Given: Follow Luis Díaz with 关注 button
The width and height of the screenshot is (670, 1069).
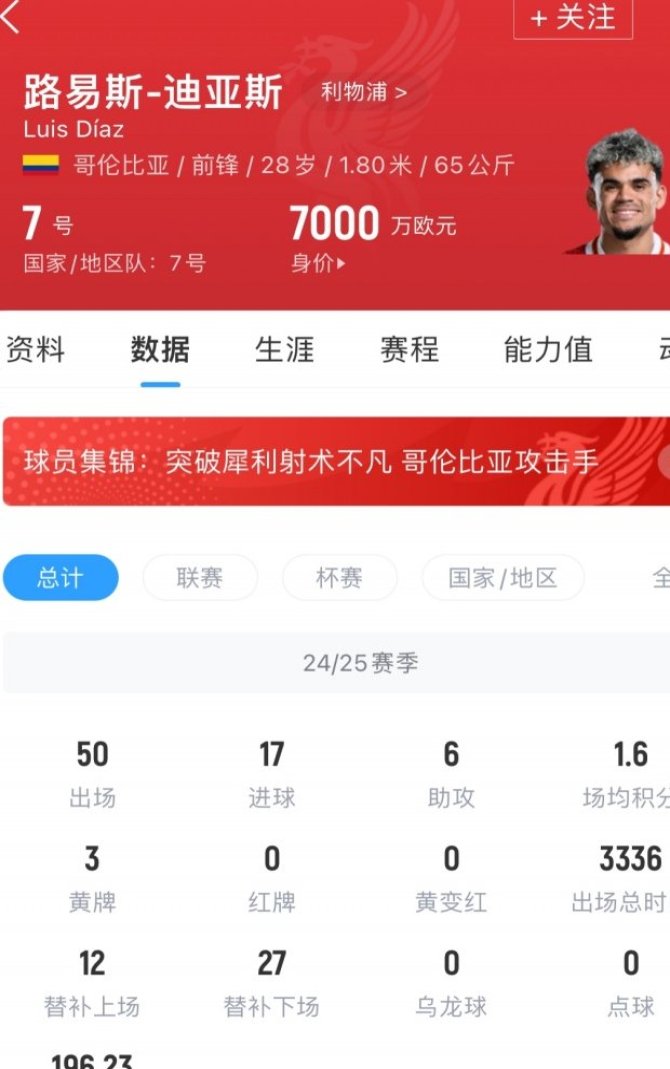Looking at the screenshot, I should 573,17.
